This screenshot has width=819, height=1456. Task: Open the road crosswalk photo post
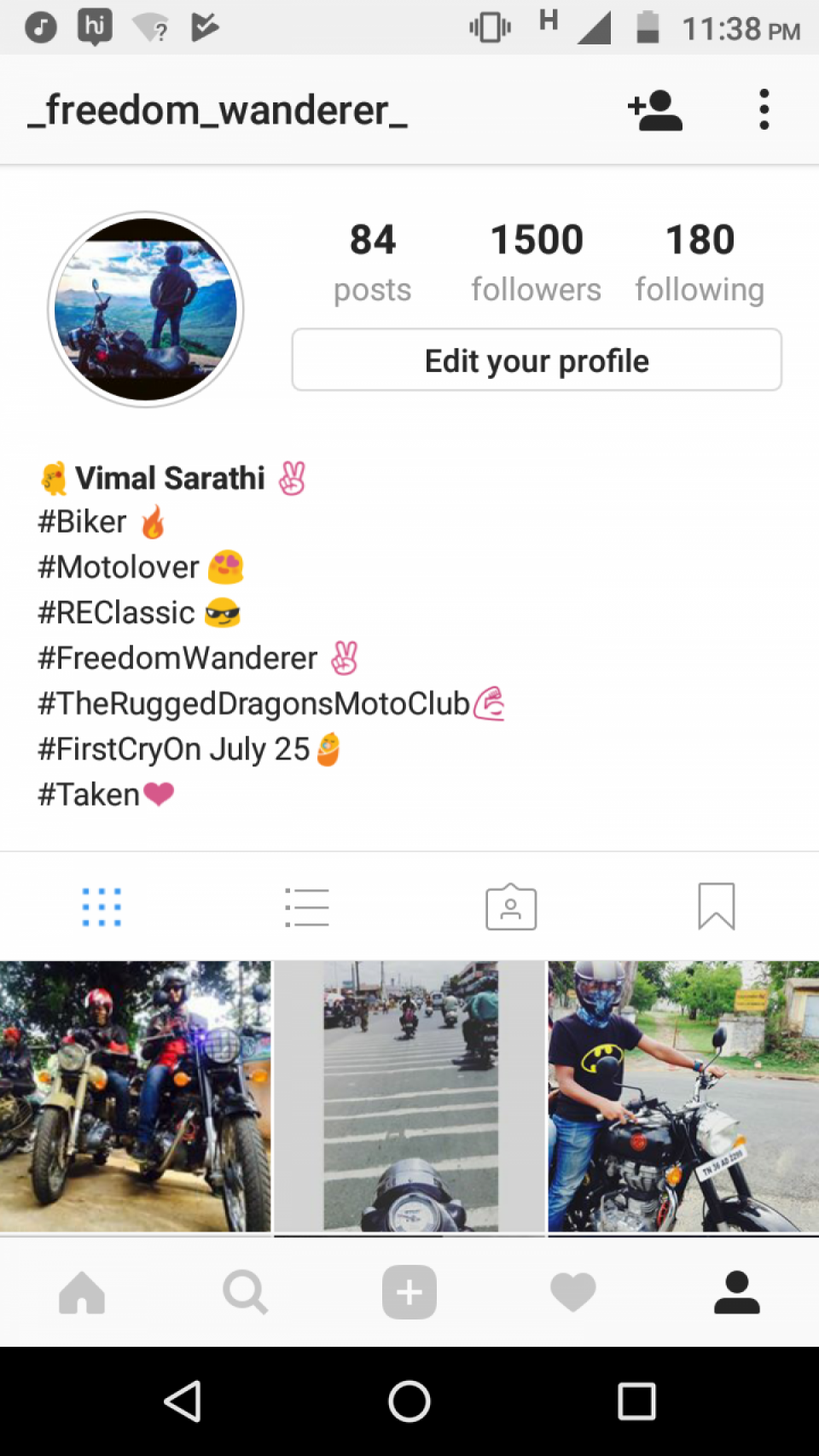point(409,1097)
